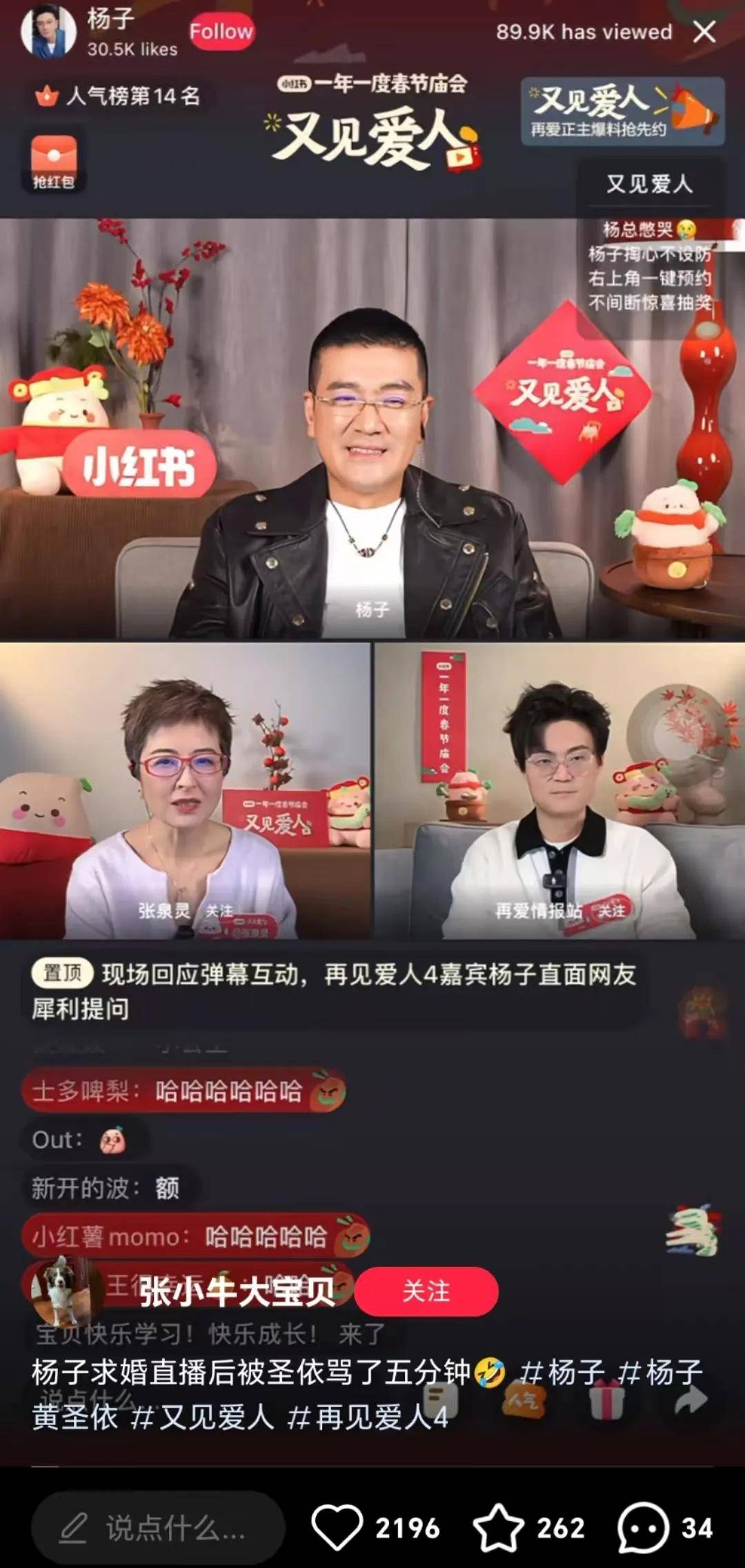Viewport: 745px width, 1568px height.
Task: Open the #又见爱人 hashtag
Action: tap(202, 1418)
